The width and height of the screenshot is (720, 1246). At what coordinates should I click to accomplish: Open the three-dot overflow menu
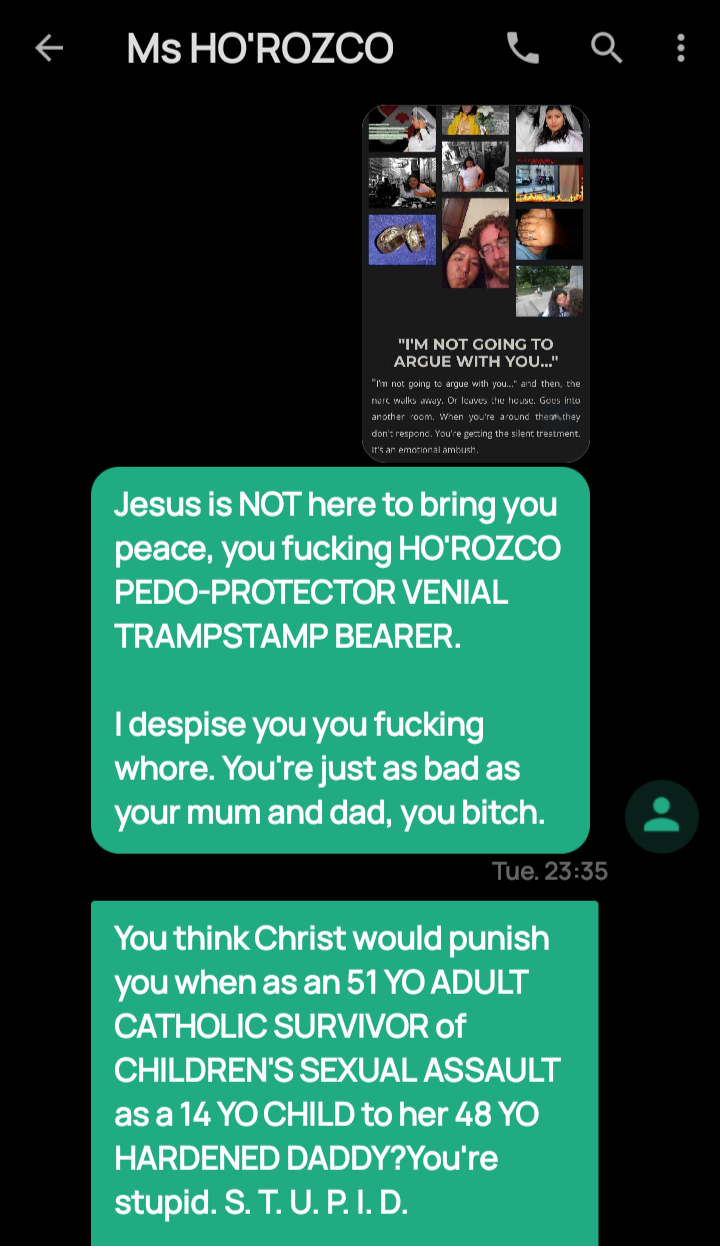click(680, 47)
